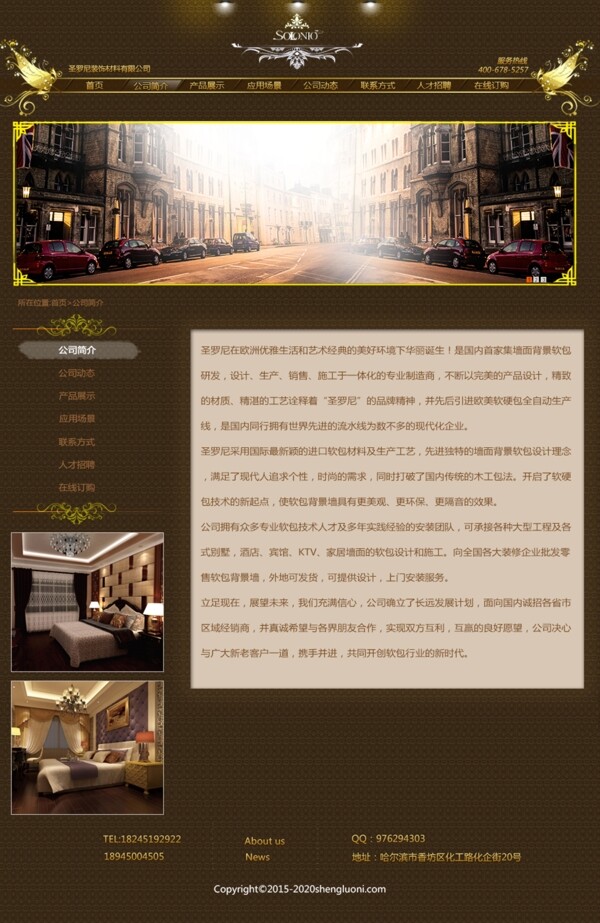Viewport: 600px width, 923px height.
Task: Go to 应用场景 in the sidebar menu
Action: click(77, 419)
